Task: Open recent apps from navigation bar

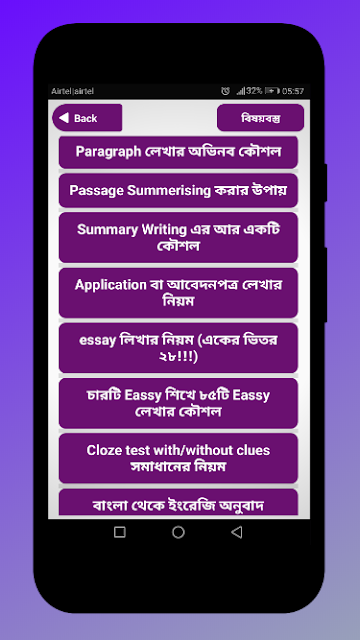Action: pos(120,532)
